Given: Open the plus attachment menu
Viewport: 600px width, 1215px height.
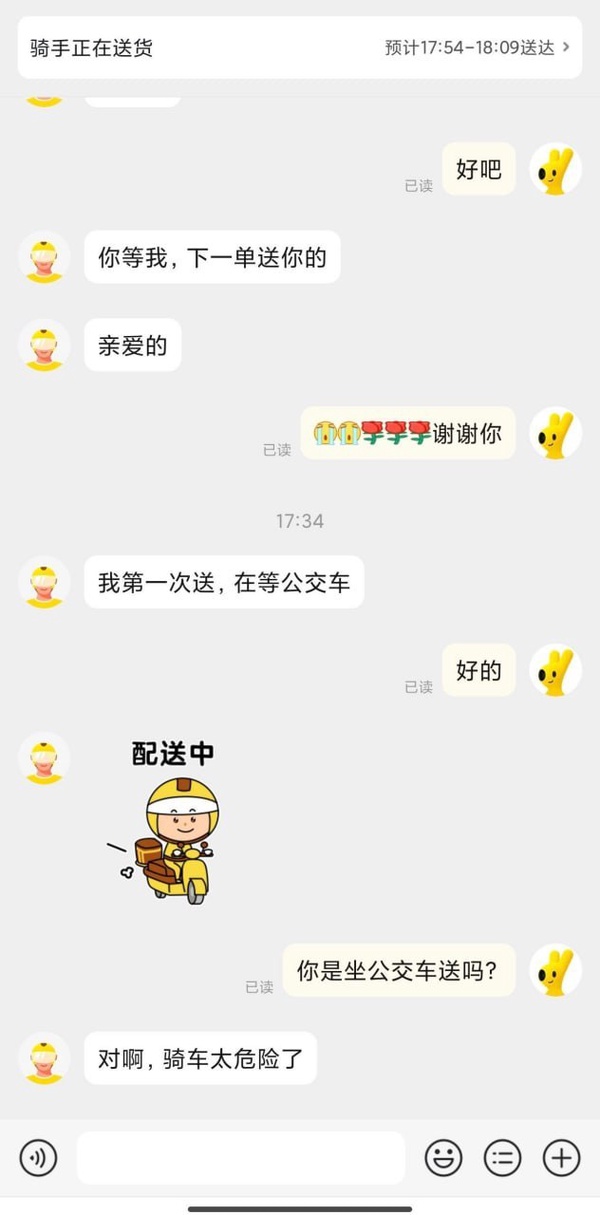Looking at the screenshot, I should [561, 1158].
